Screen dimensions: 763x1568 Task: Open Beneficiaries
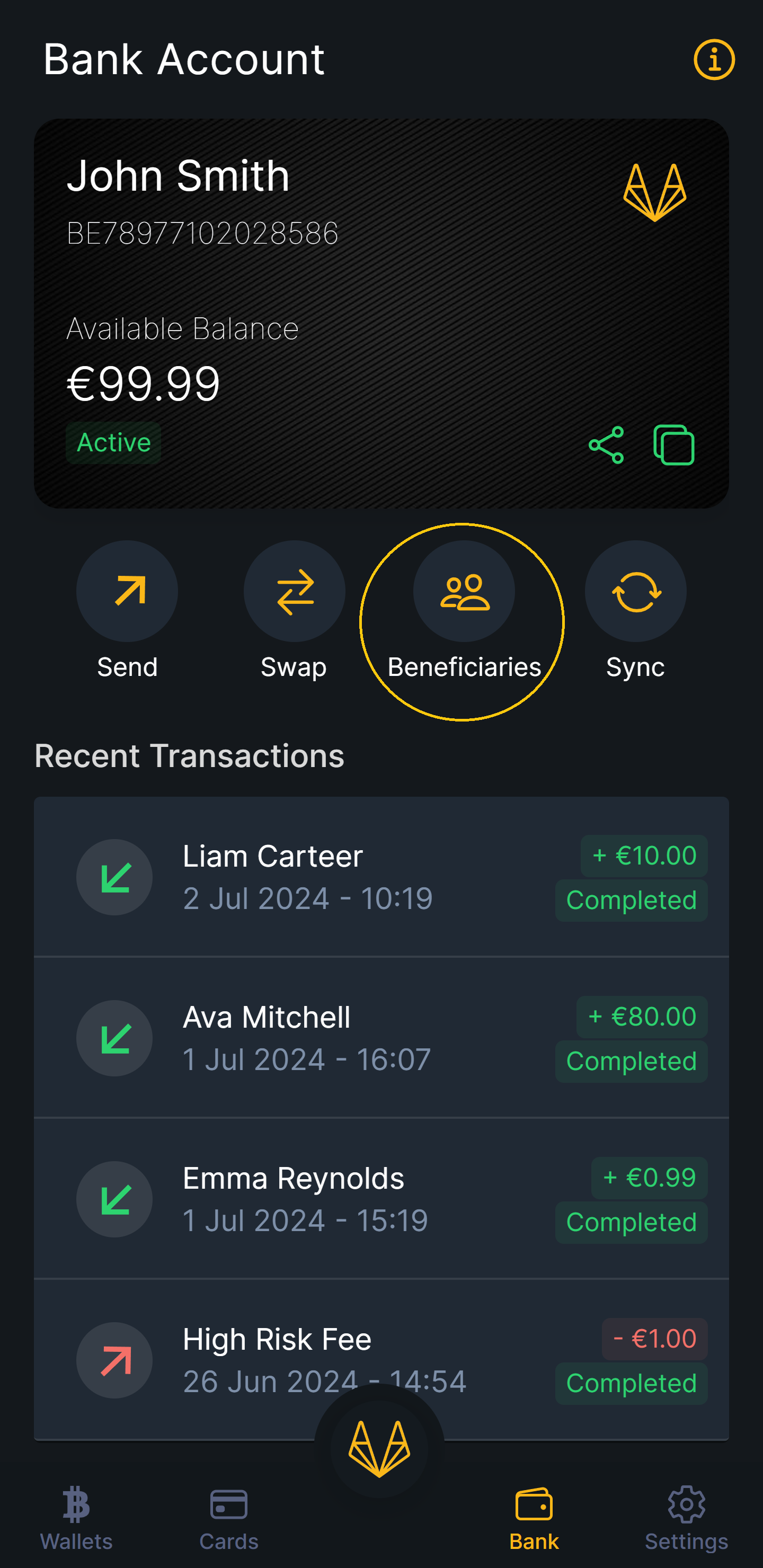click(464, 592)
